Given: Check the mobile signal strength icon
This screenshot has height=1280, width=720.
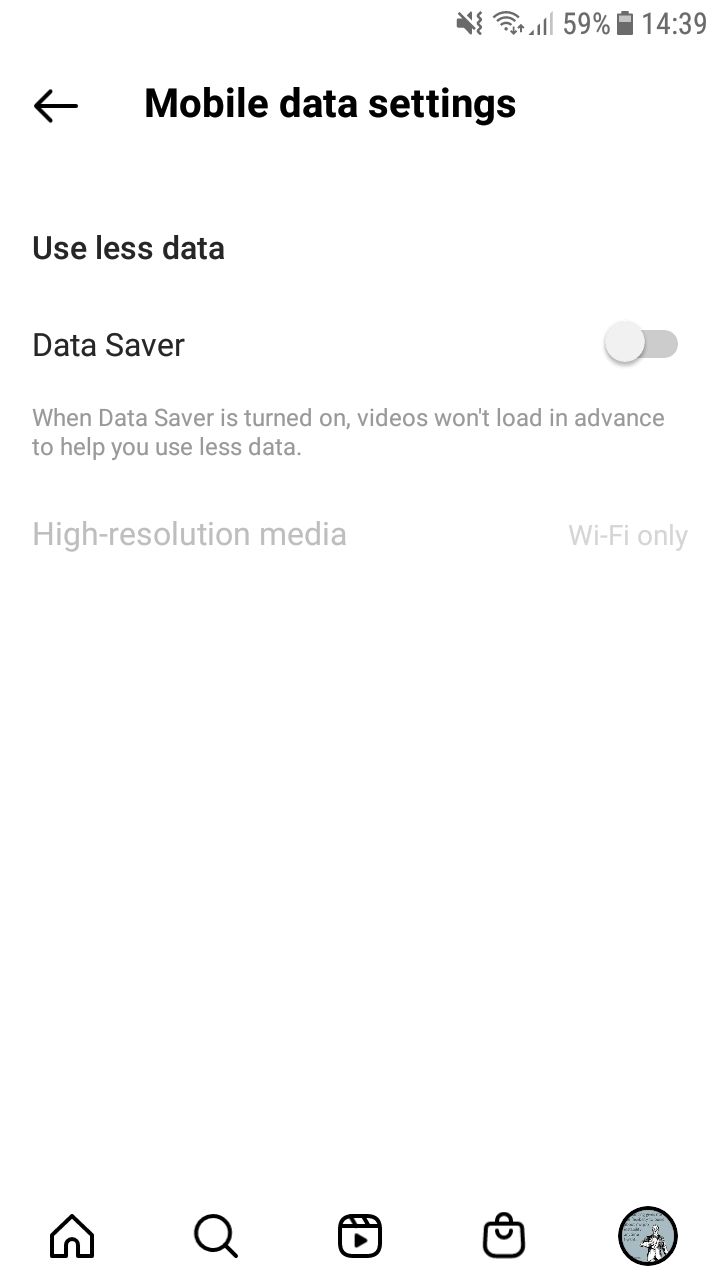Looking at the screenshot, I should (x=540, y=24).
